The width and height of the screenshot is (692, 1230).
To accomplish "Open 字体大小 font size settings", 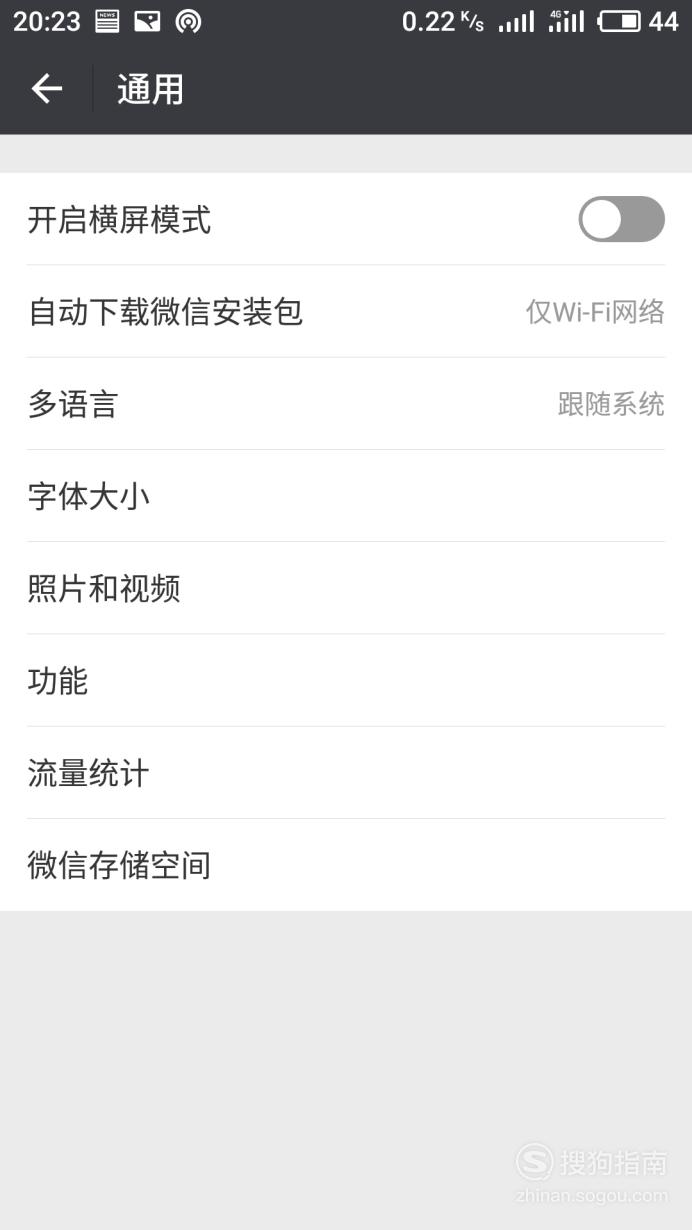I will pyautogui.click(x=346, y=496).
